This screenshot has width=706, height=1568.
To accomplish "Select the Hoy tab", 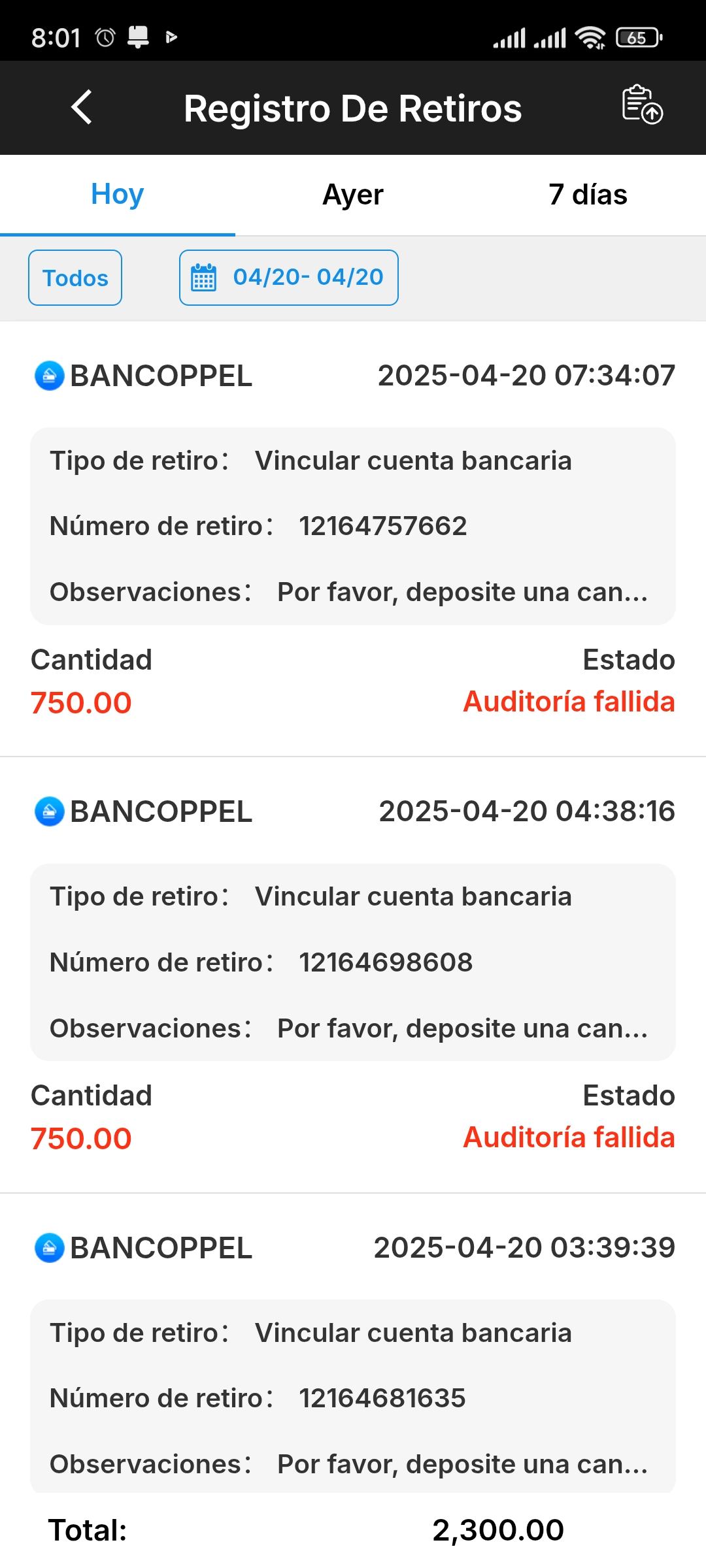I will point(118,195).
